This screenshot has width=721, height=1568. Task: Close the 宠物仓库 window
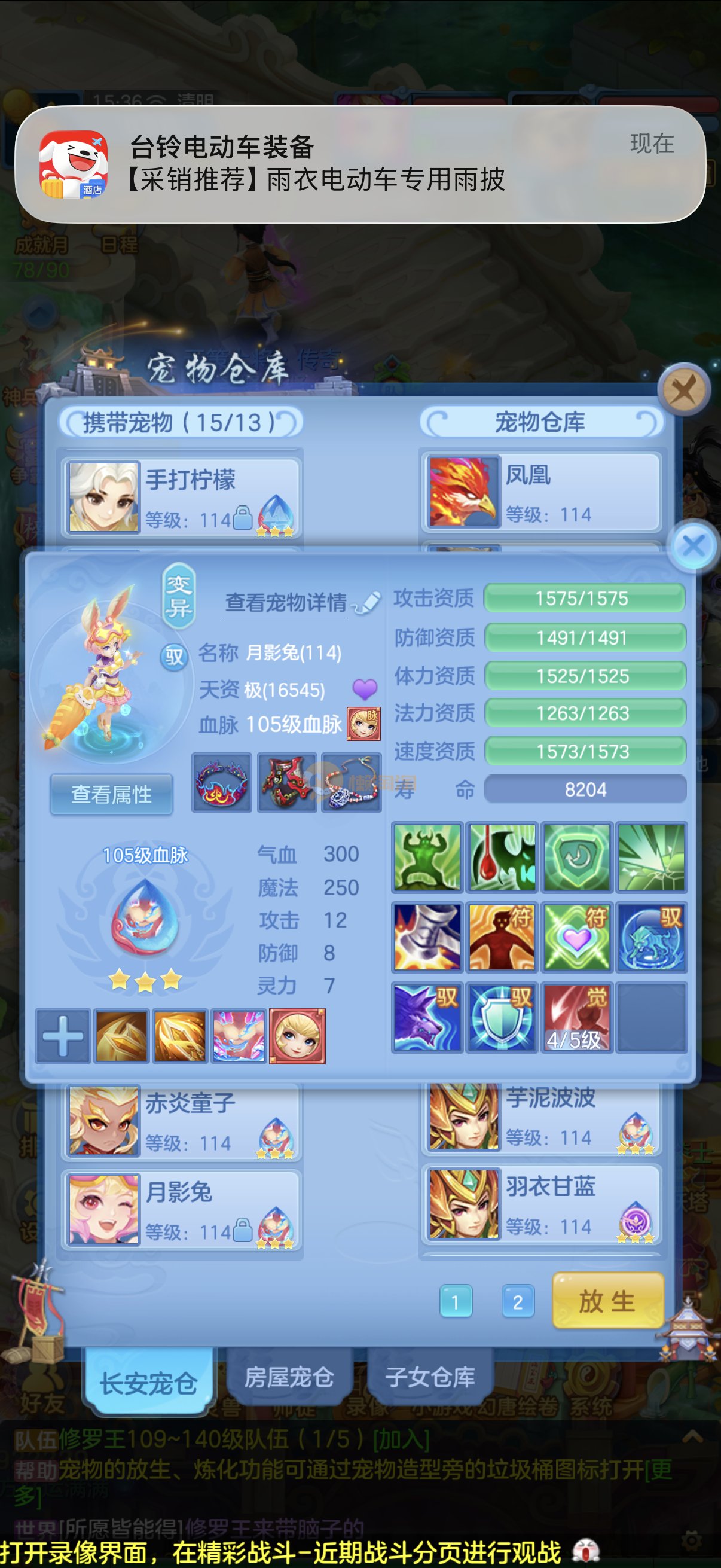pyautogui.click(x=684, y=389)
